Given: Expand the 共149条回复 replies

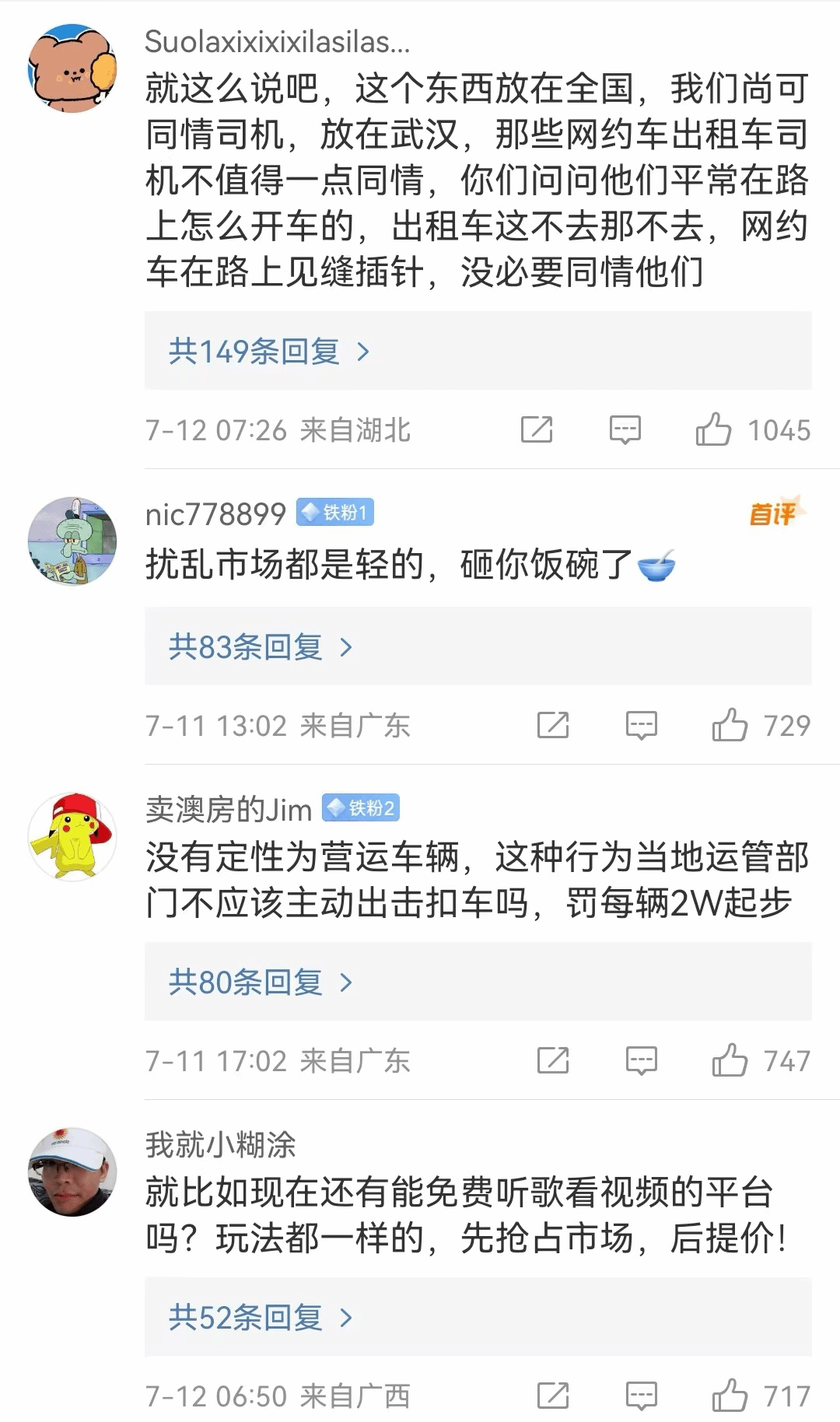Looking at the screenshot, I should [478, 351].
